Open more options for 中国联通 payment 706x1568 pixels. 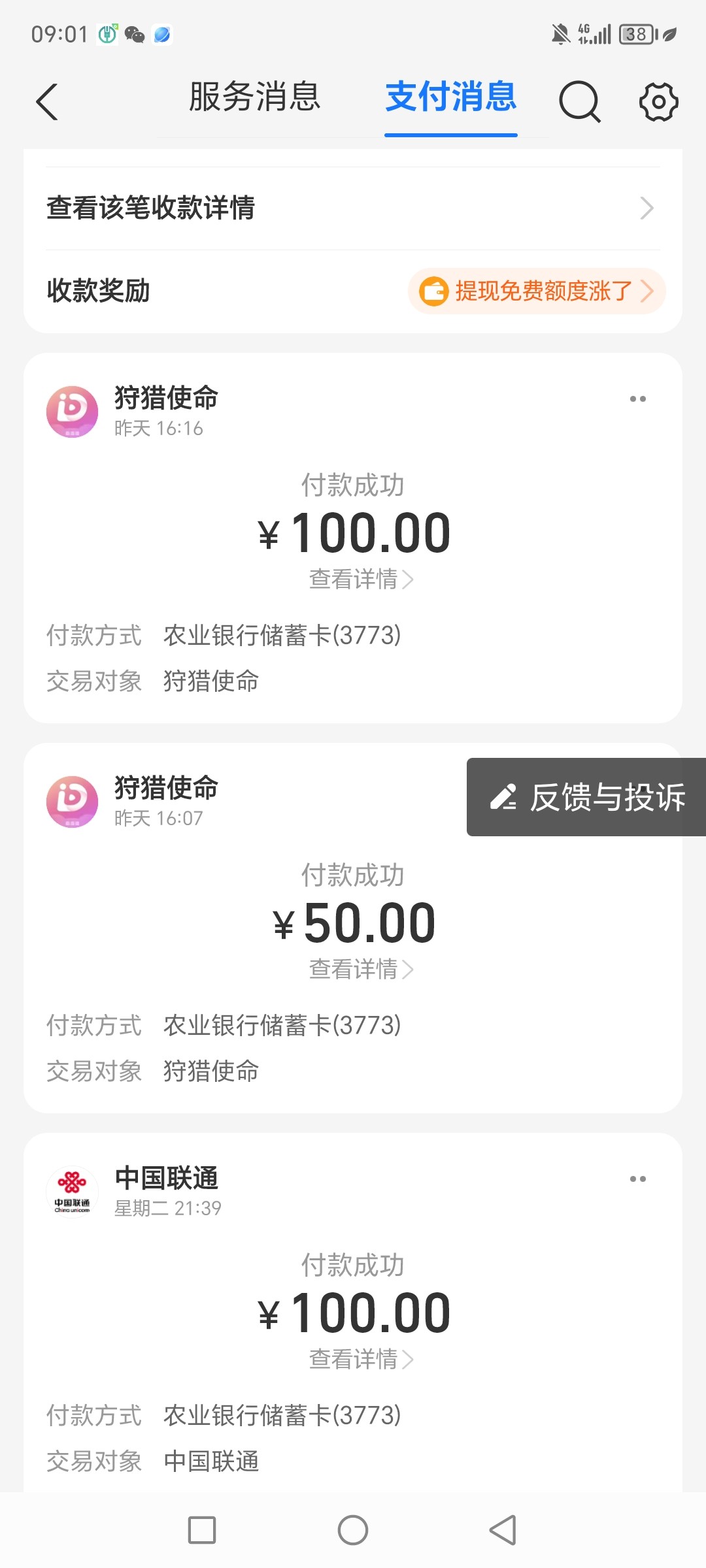tap(637, 1179)
